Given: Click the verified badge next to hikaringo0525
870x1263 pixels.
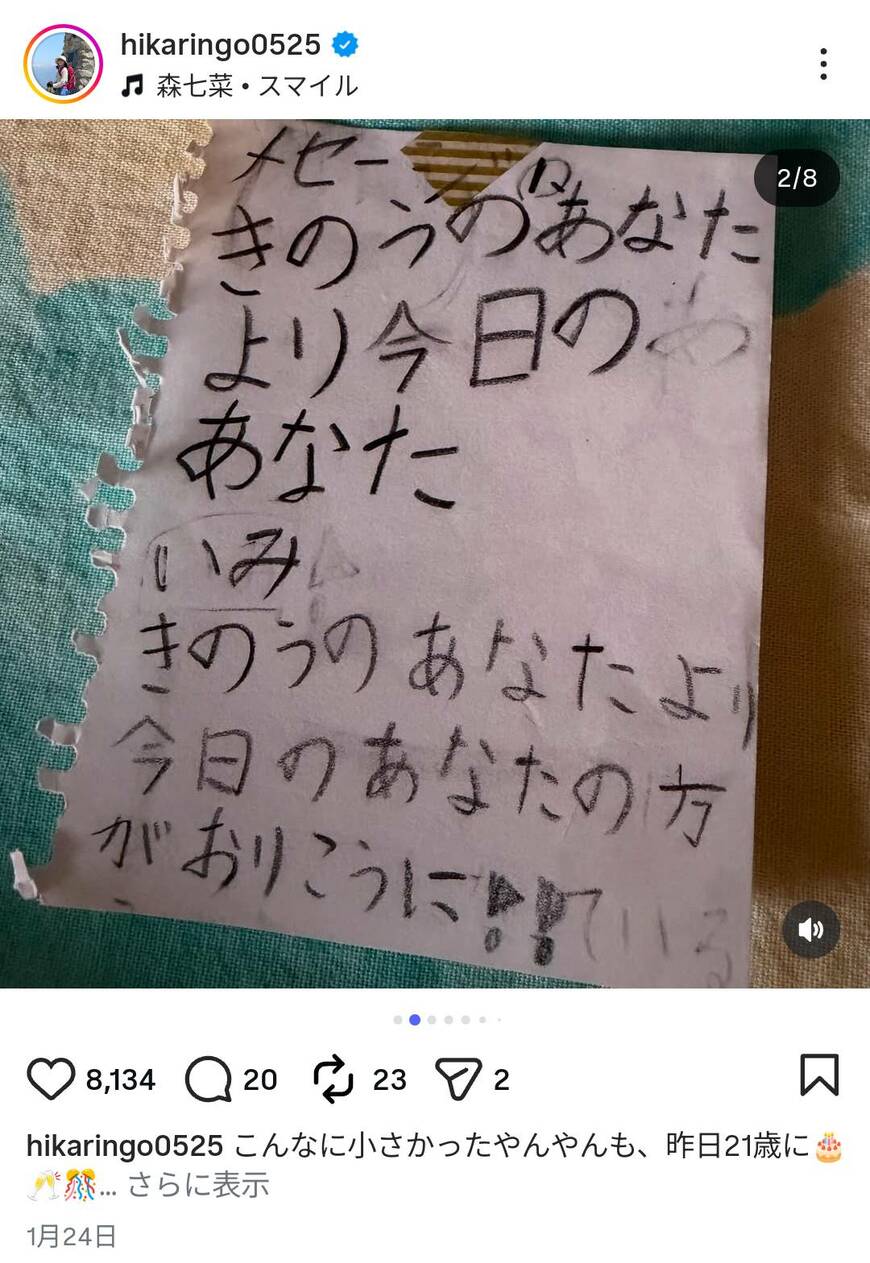Looking at the screenshot, I should coord(343,45).
